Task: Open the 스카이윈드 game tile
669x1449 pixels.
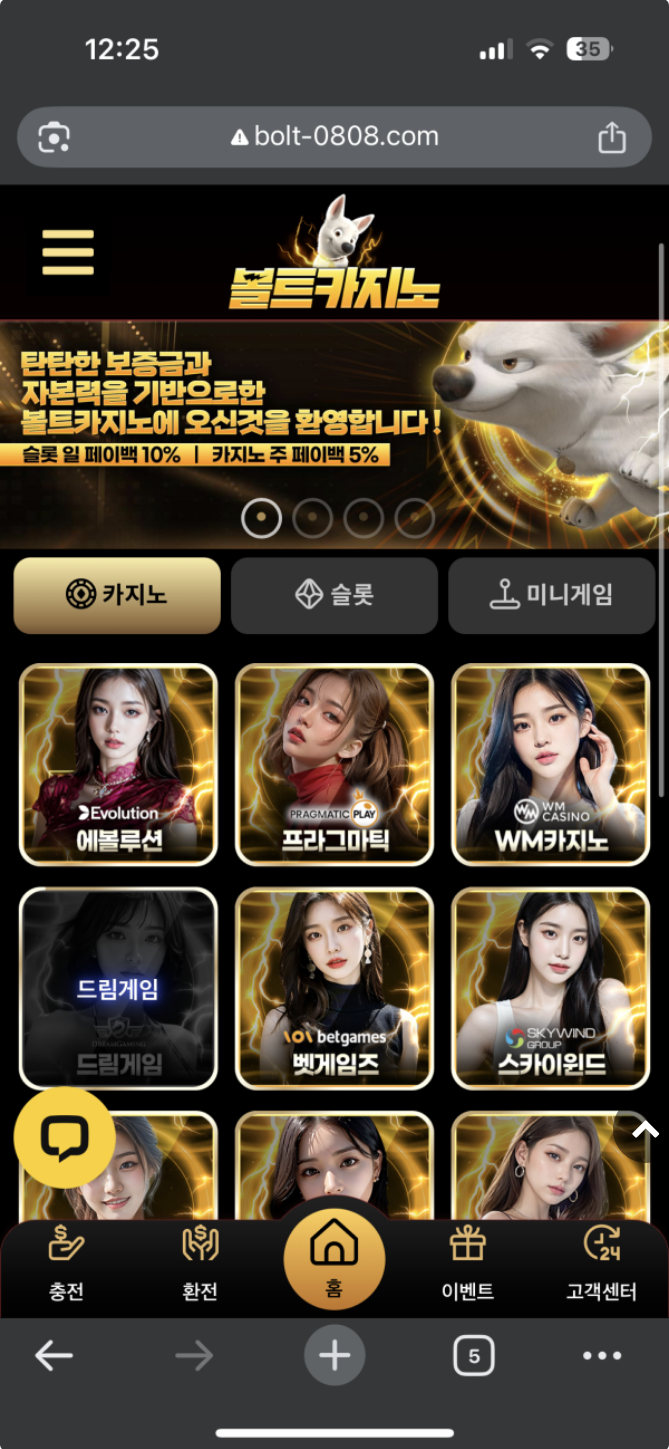Action: [x=551, y=989]
